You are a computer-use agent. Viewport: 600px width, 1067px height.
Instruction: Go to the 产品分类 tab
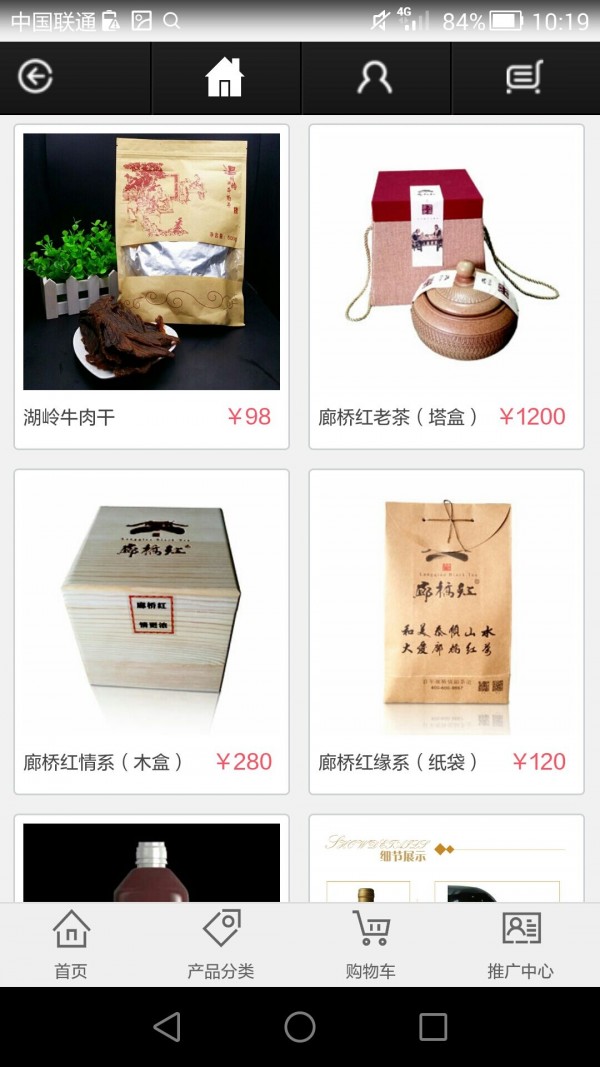[x=221, y=944]
